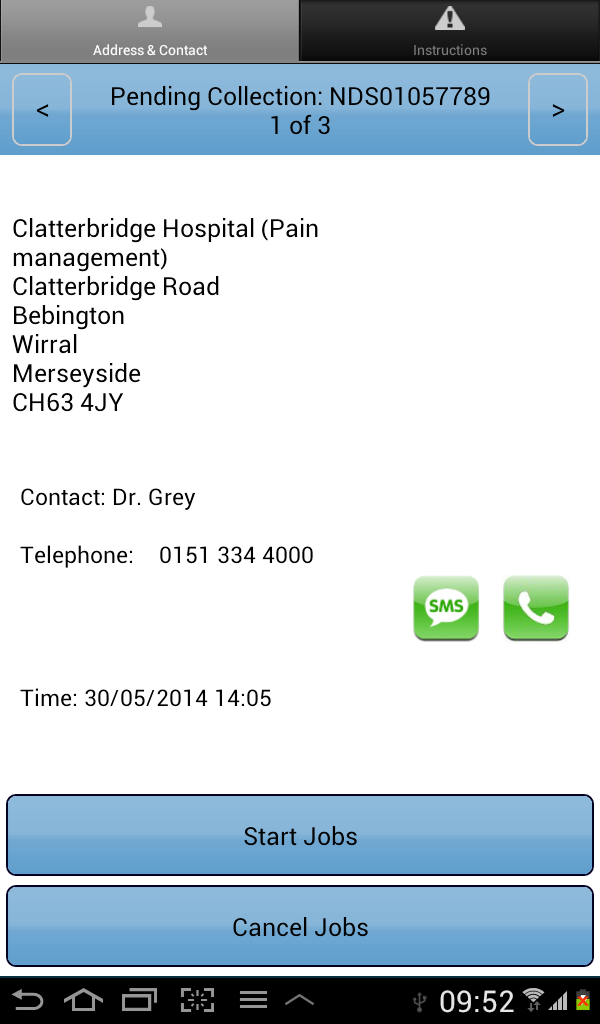Call the contact's telephone number
The height and width of the screenshot is (1024, 600).
pos(536,608)
